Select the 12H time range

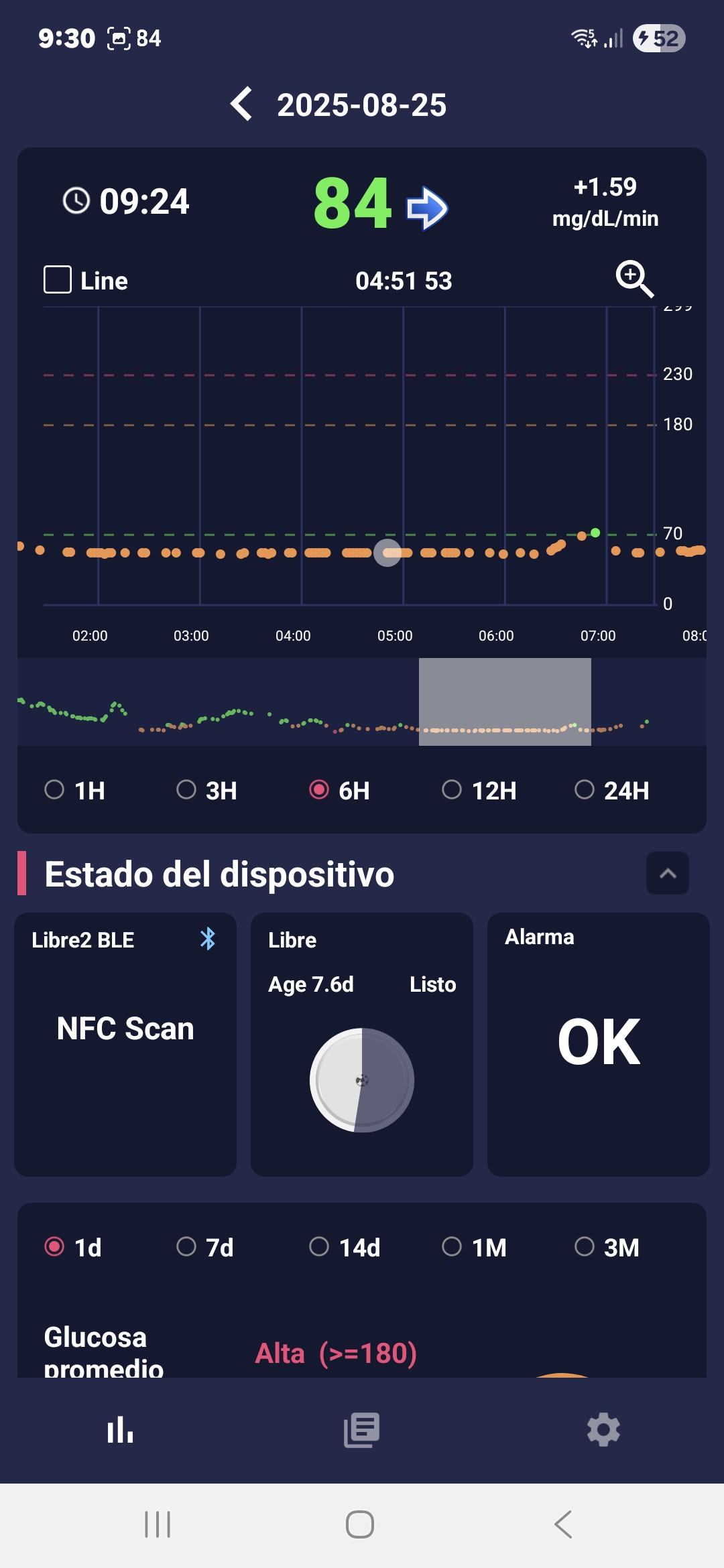pyautogui.click(x=479, y=790)
